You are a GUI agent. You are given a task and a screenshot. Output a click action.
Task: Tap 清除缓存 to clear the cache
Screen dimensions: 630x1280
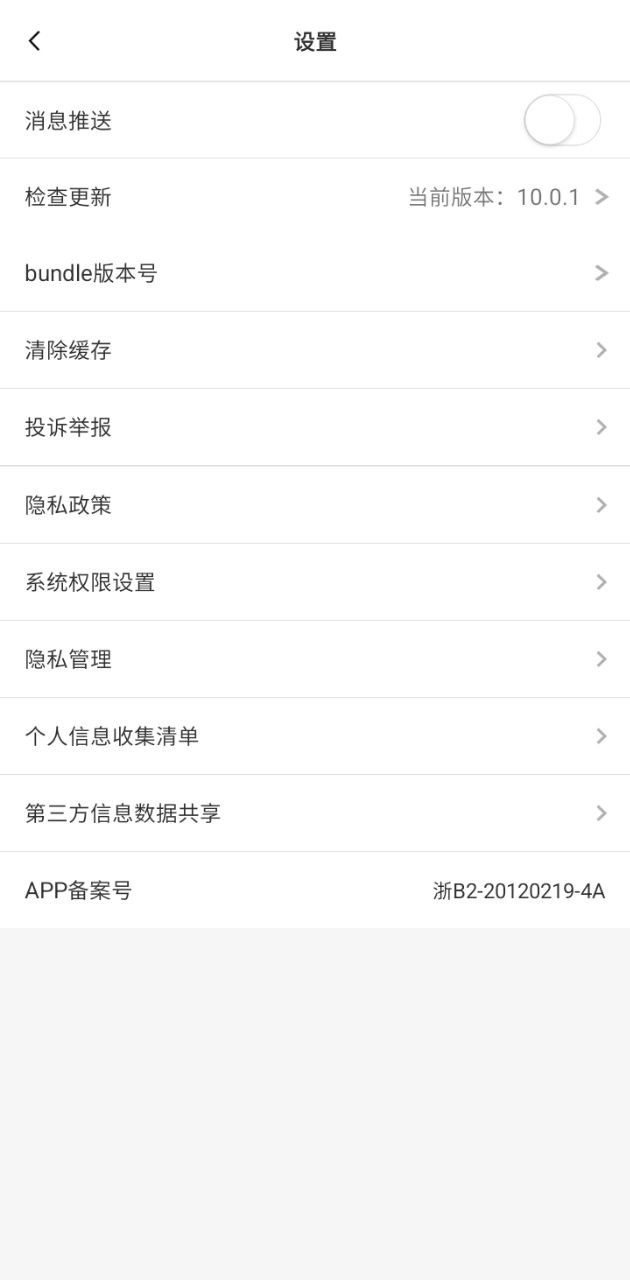pos(315,350)
